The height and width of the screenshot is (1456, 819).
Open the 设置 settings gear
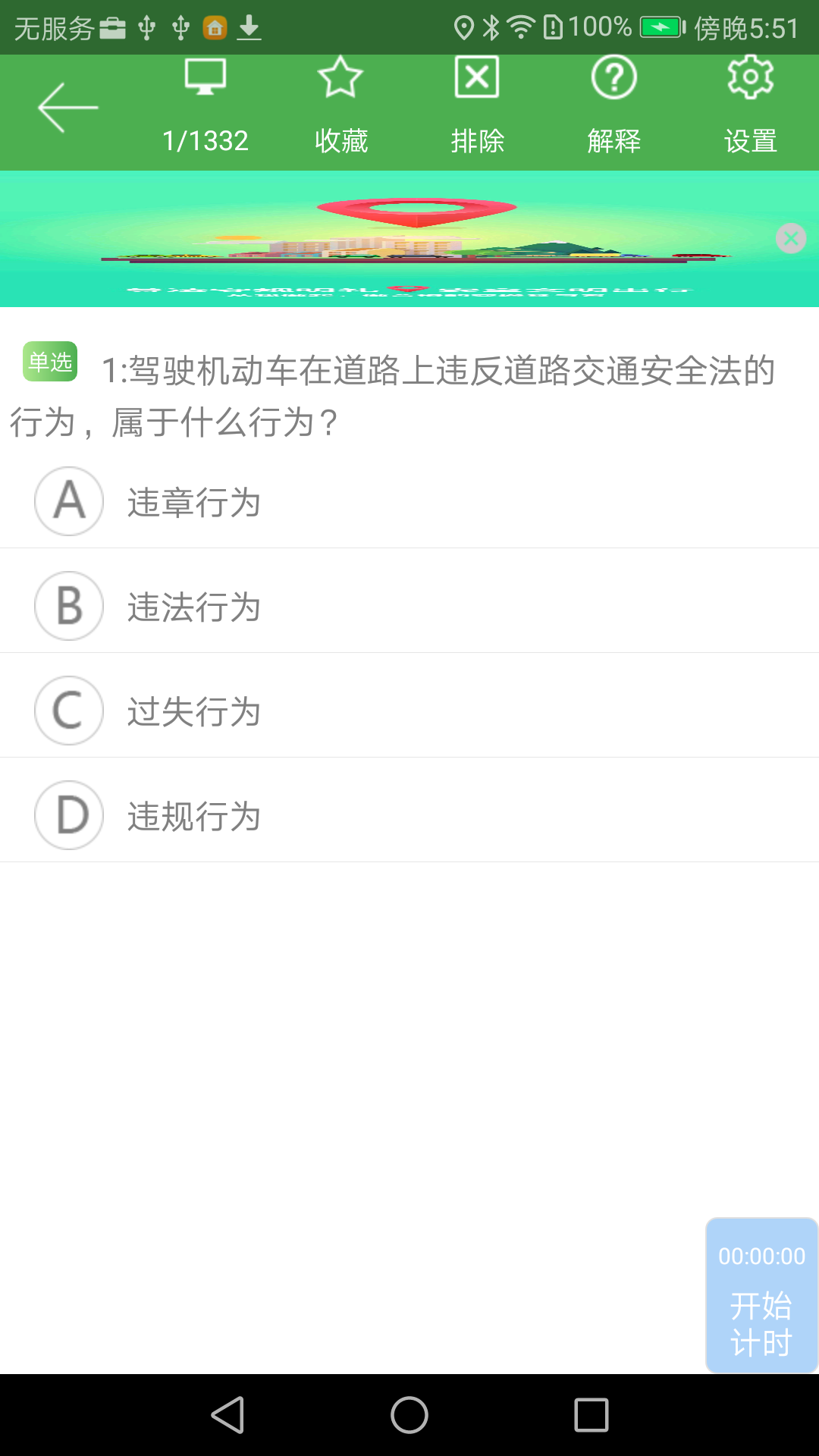[x=750, y=77]
